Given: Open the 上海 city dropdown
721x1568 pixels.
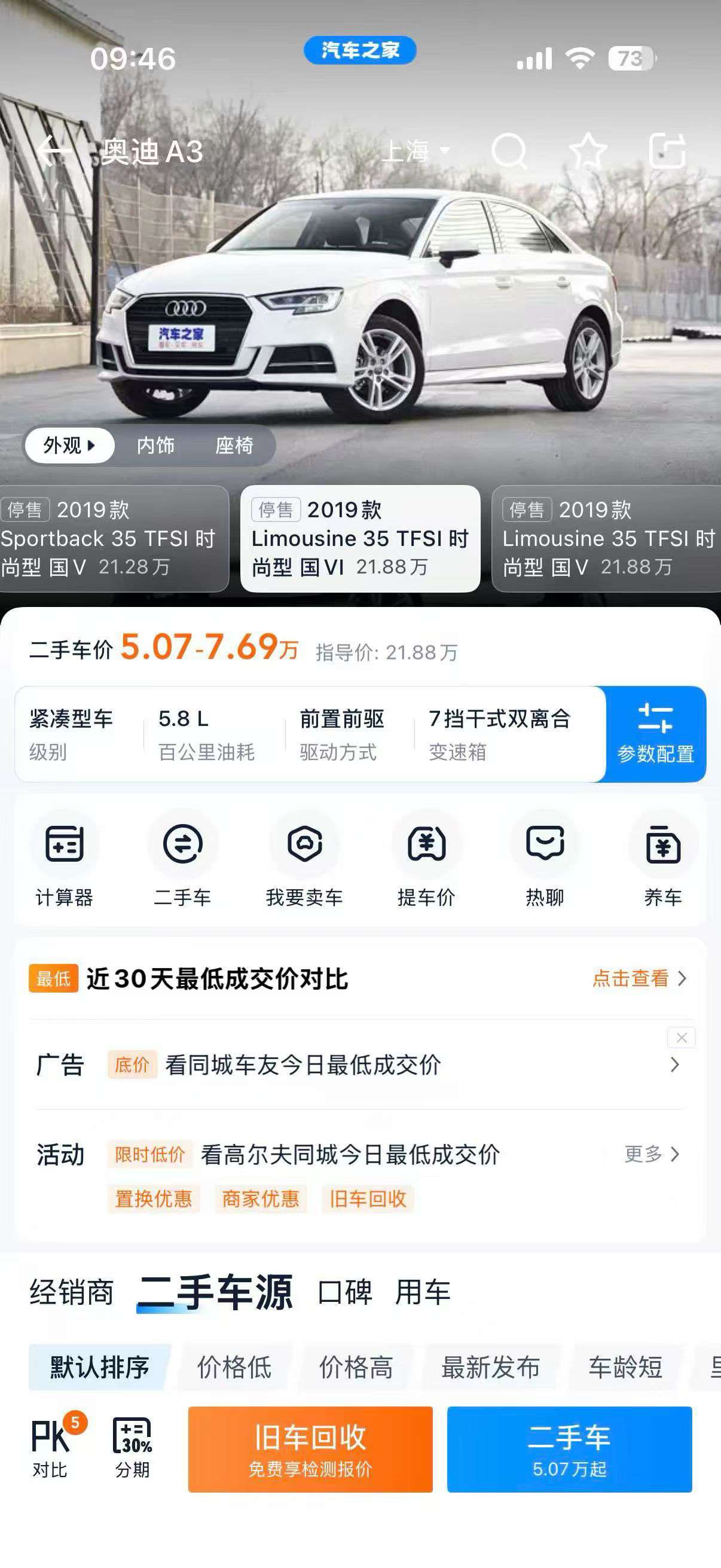Looking at the screenshot, I should [x=416, y=151].
